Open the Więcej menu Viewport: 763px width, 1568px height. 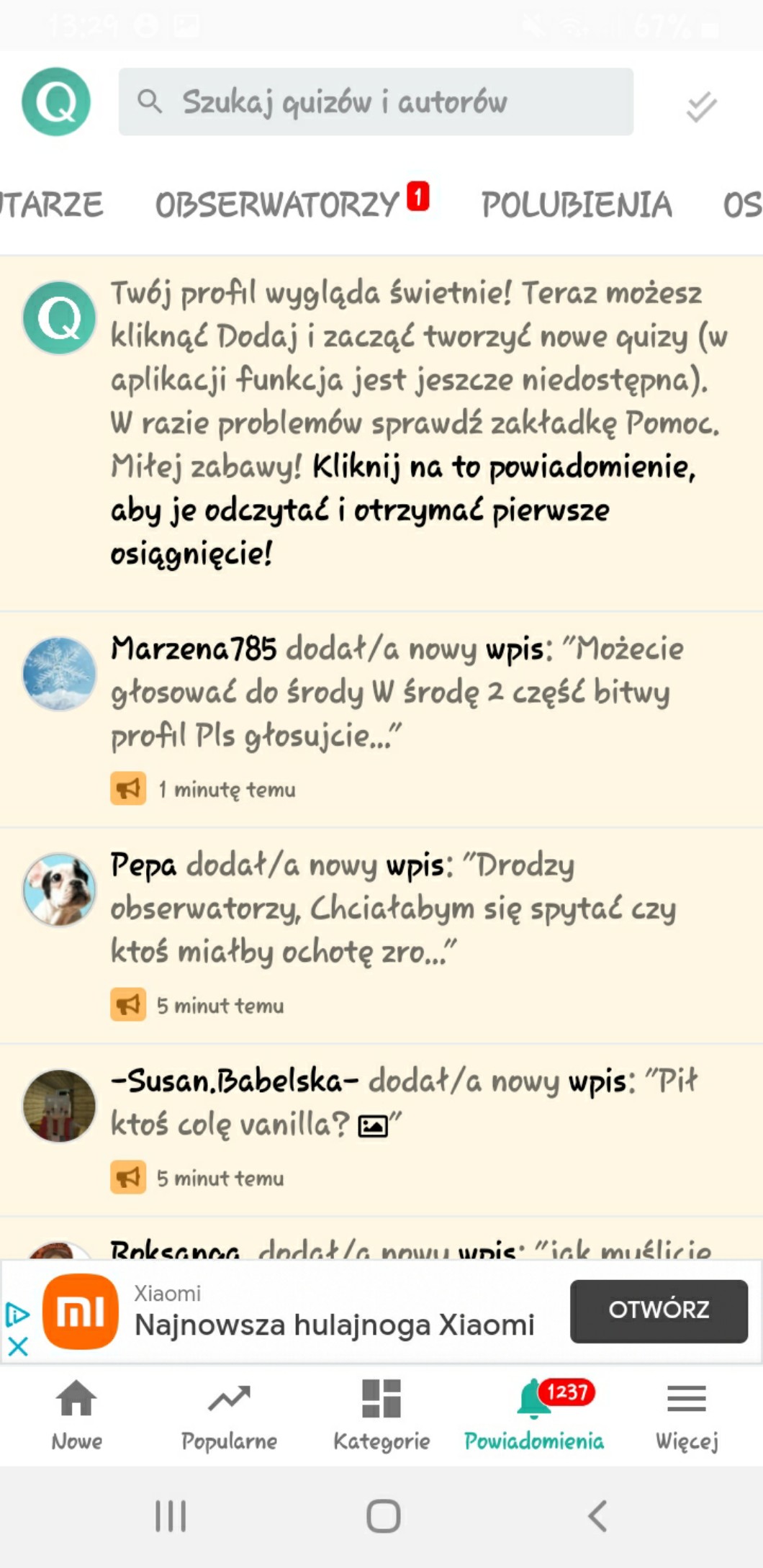pos(686,1415)
